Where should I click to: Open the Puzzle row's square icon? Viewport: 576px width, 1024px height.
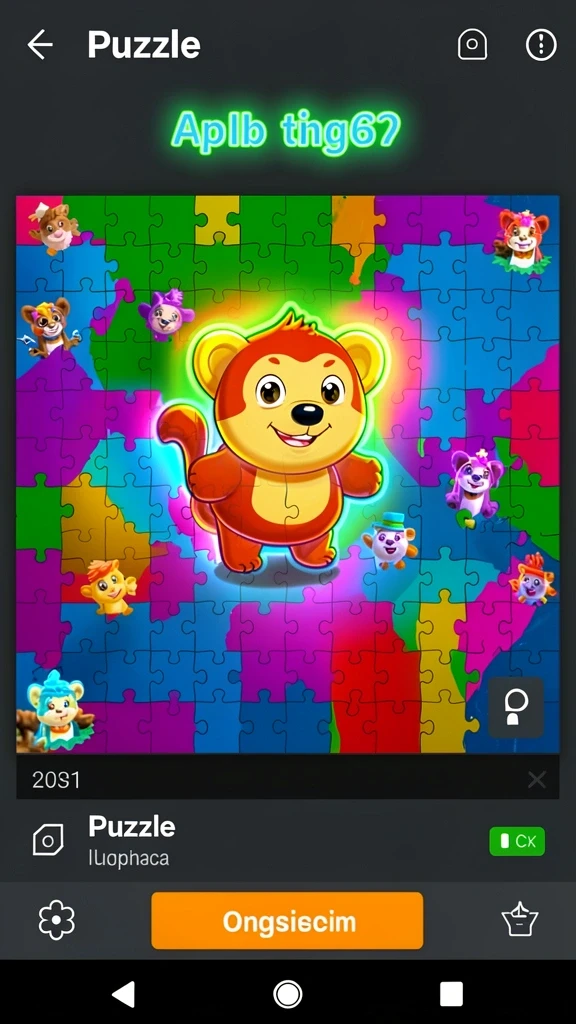[x=48, y=840]
